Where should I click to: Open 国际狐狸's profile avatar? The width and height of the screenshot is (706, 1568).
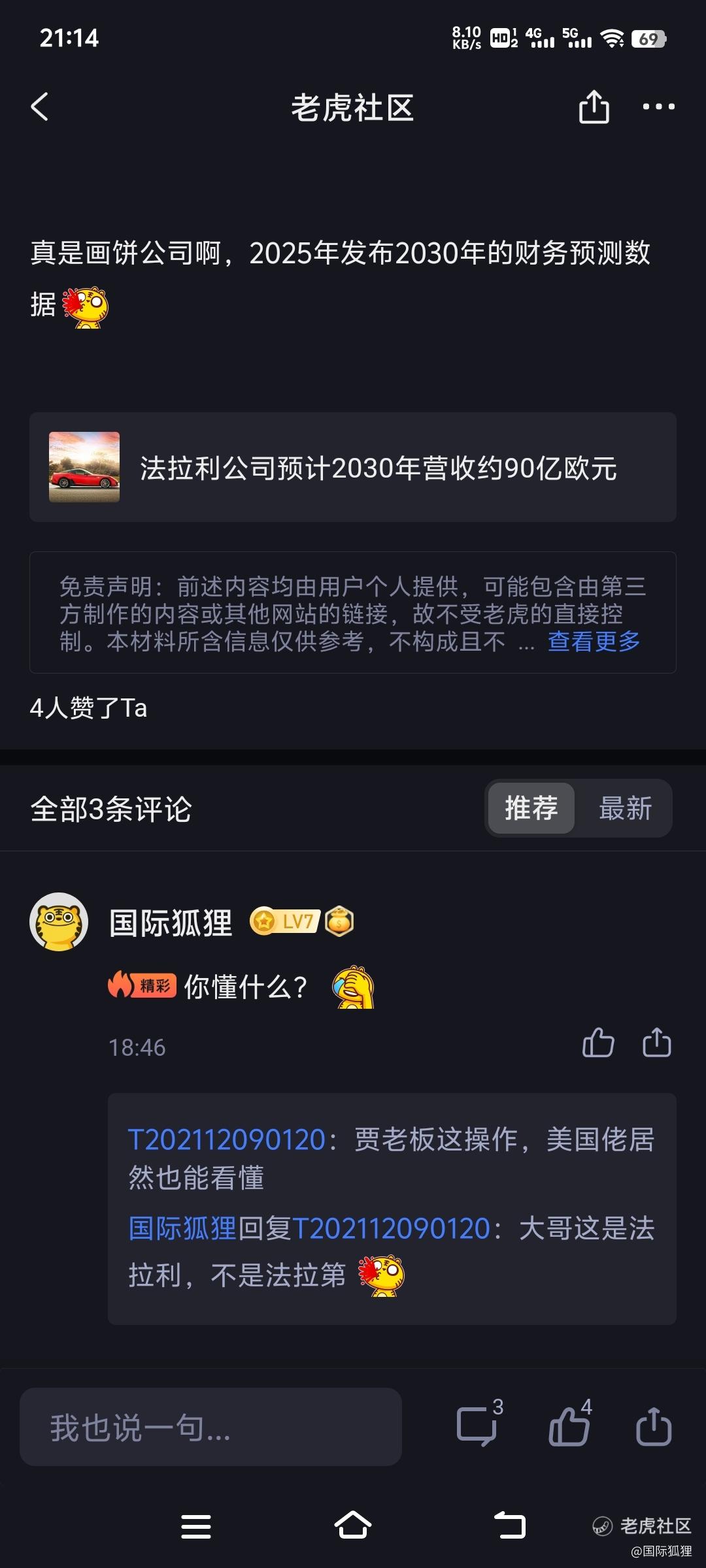pyautogui.click(x=59, y=922)
